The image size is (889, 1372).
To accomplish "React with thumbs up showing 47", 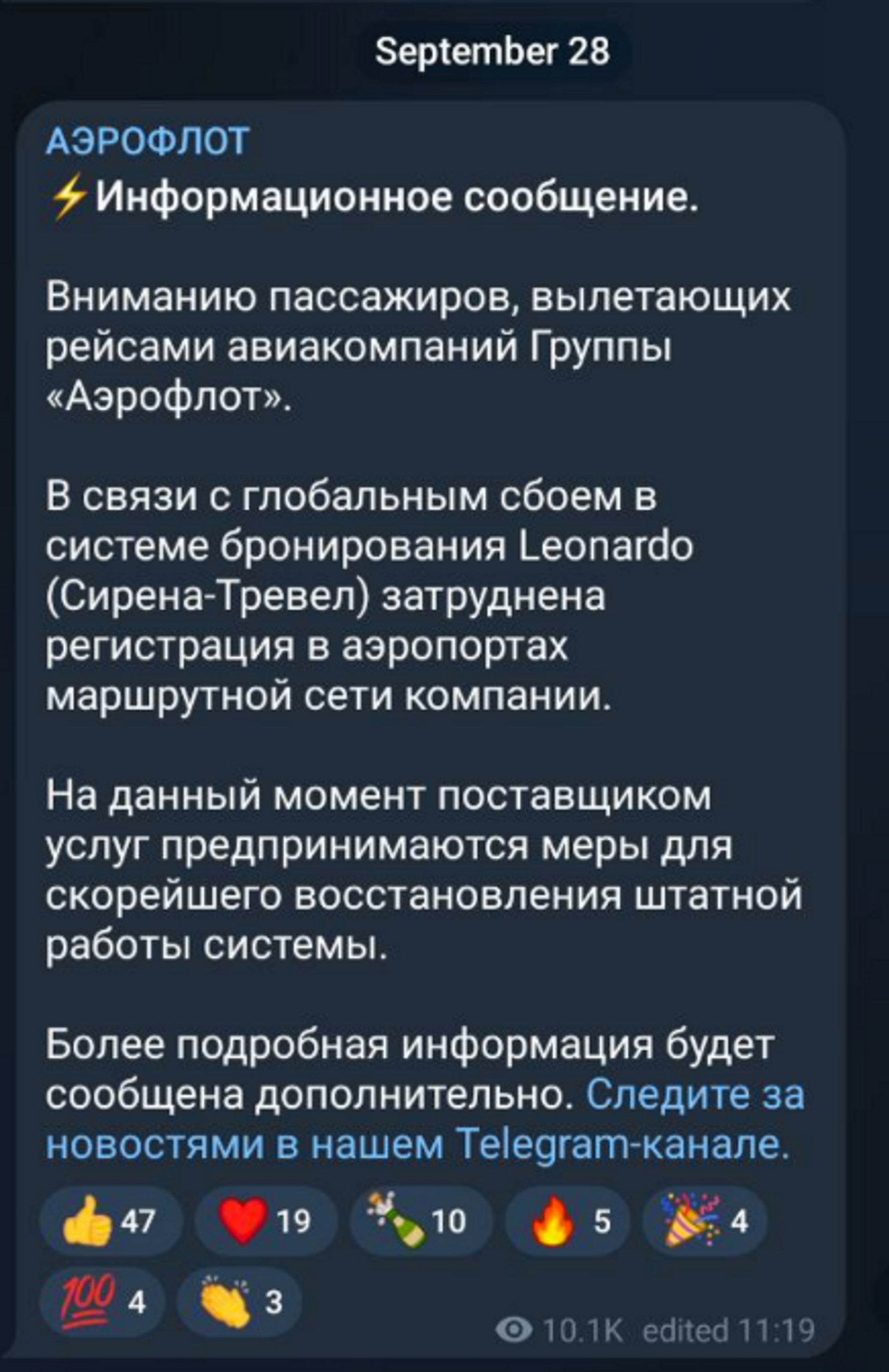I will point(110,1221).
